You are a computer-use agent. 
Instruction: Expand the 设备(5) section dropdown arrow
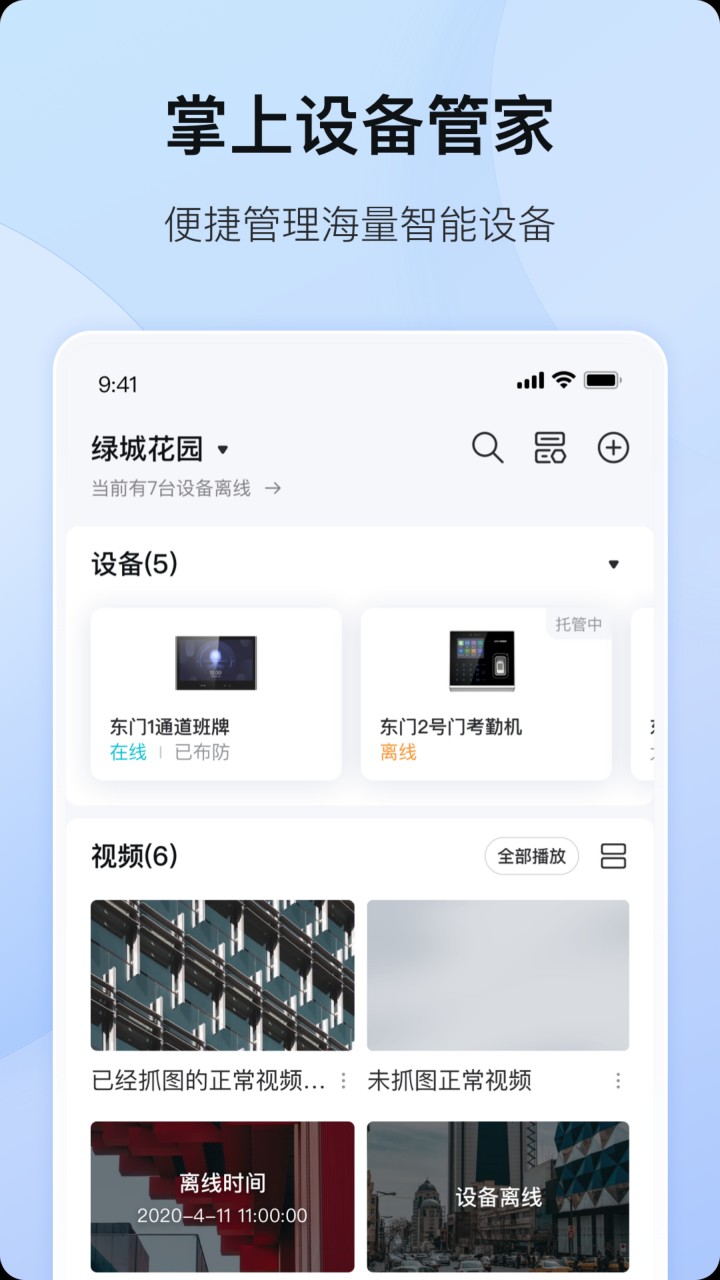point(614,564)
